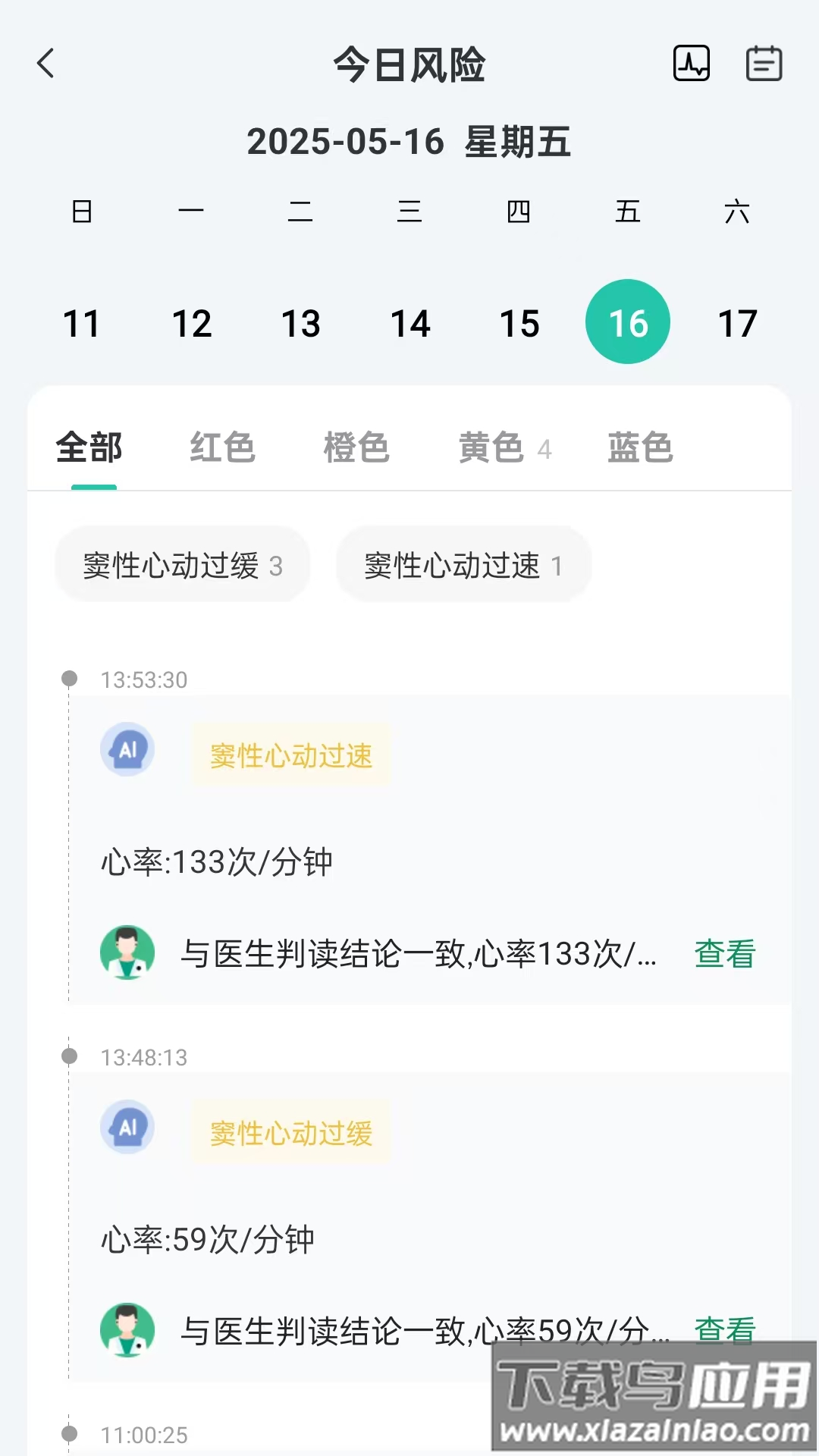819x1456 pixels.
Task: Open the ECG waveform icon top right
Action: click(692, 64)
